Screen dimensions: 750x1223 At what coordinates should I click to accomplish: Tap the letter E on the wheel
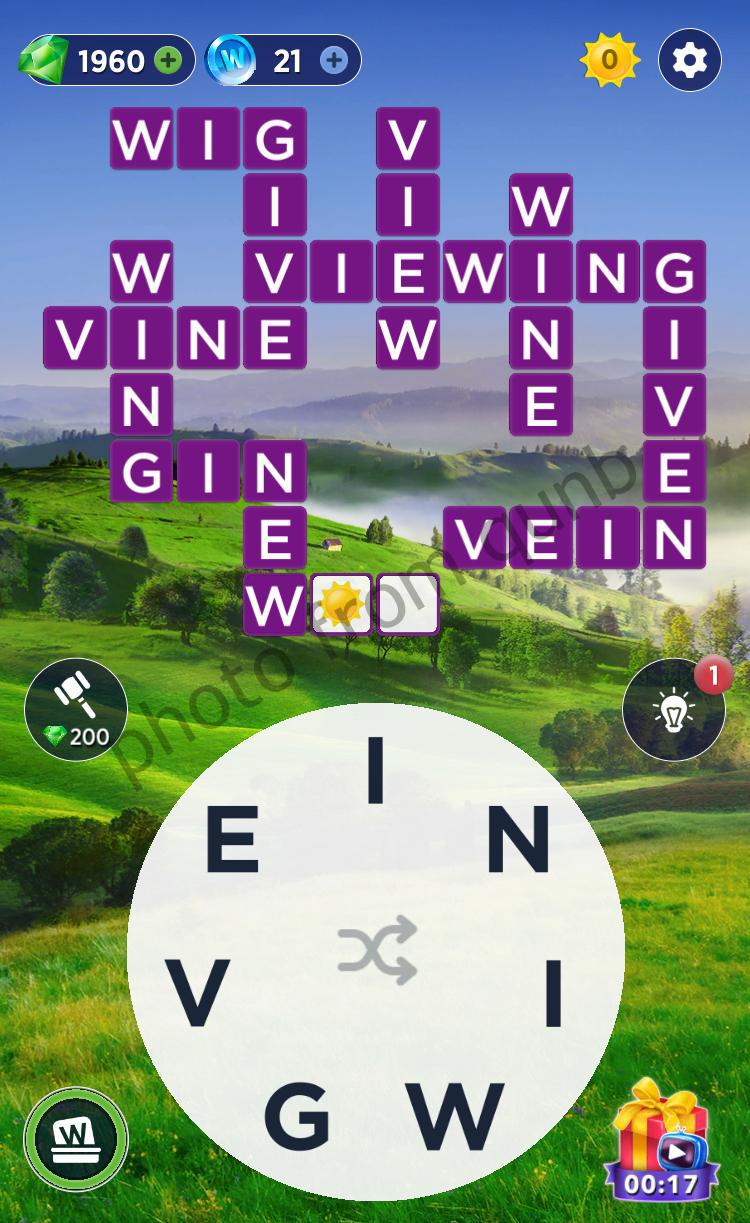pos(232,841)
